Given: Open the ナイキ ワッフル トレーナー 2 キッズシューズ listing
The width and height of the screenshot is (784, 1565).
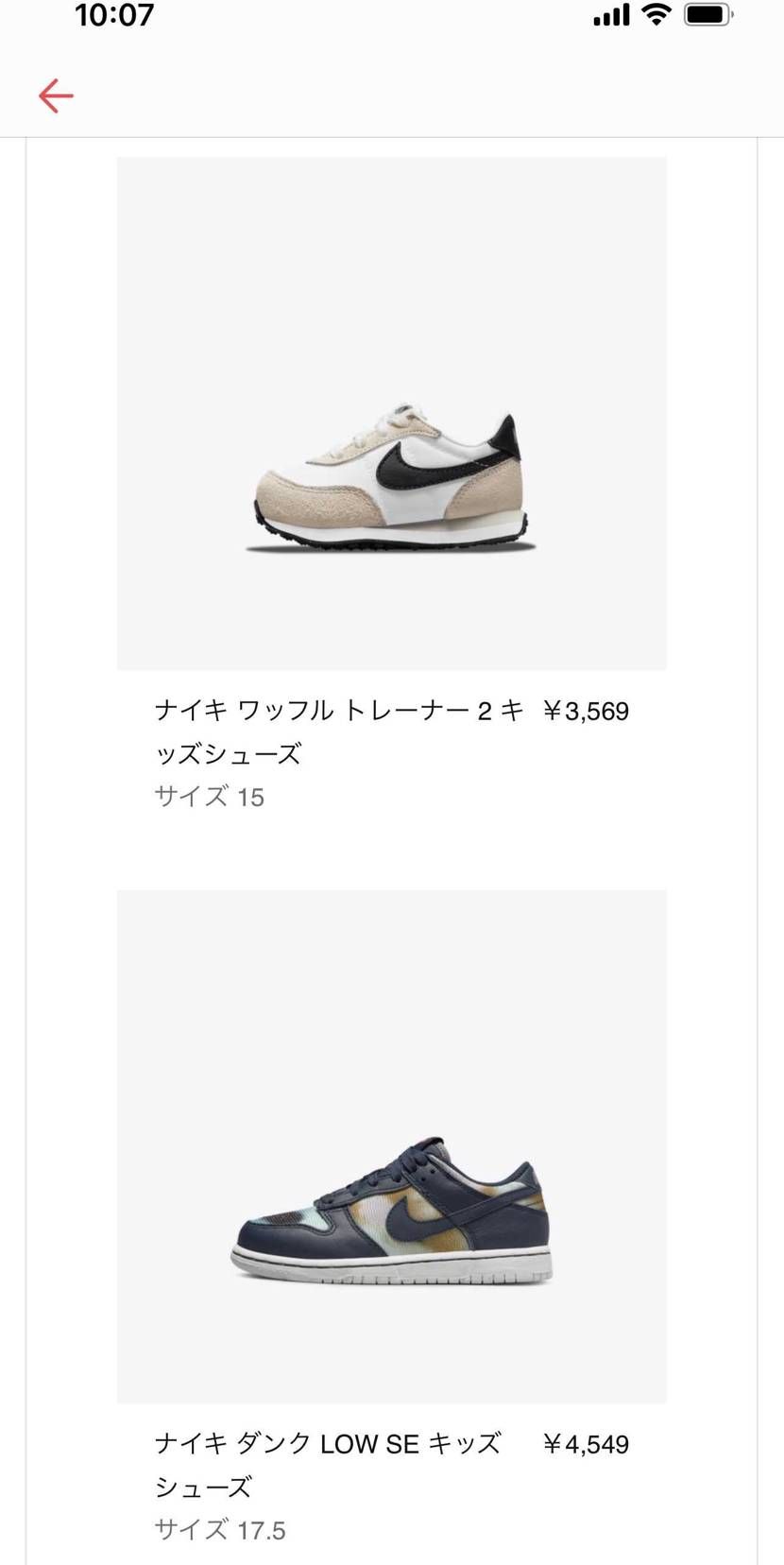Looking at the screenshot, I should [340, 732].
